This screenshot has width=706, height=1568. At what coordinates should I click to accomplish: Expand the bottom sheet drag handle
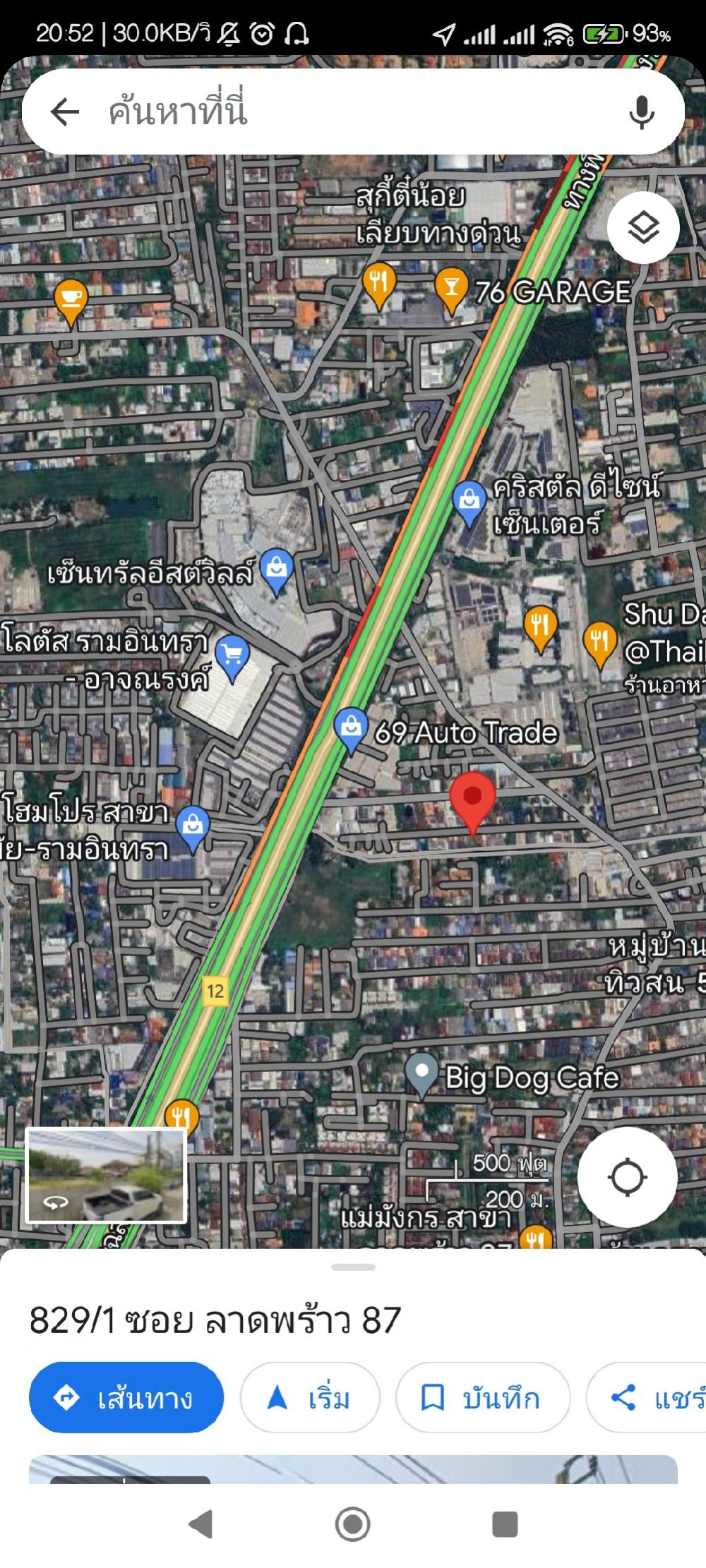click(353, 1267)
